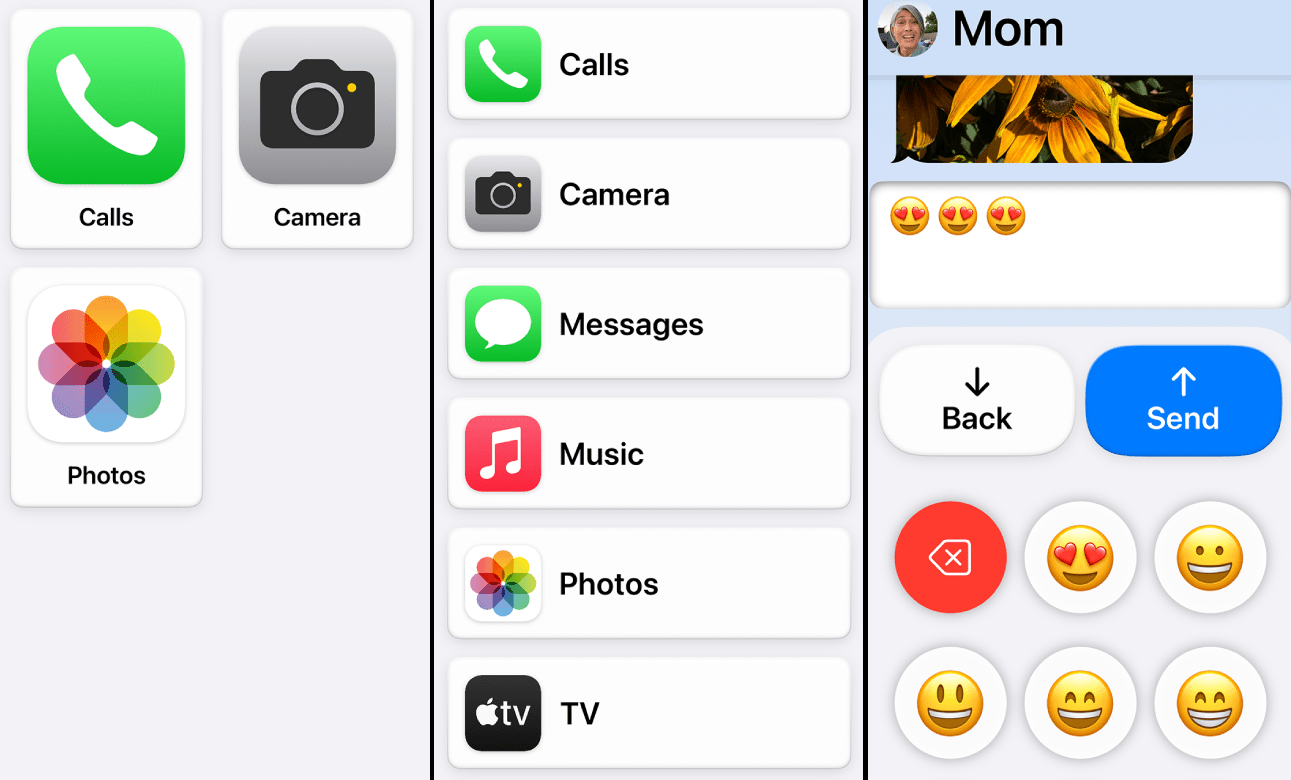Viewport: 1291px width, 780px height.
Task: Add a heart-eyes emoji from the emoji keyboard
Action: [1080, 557]
